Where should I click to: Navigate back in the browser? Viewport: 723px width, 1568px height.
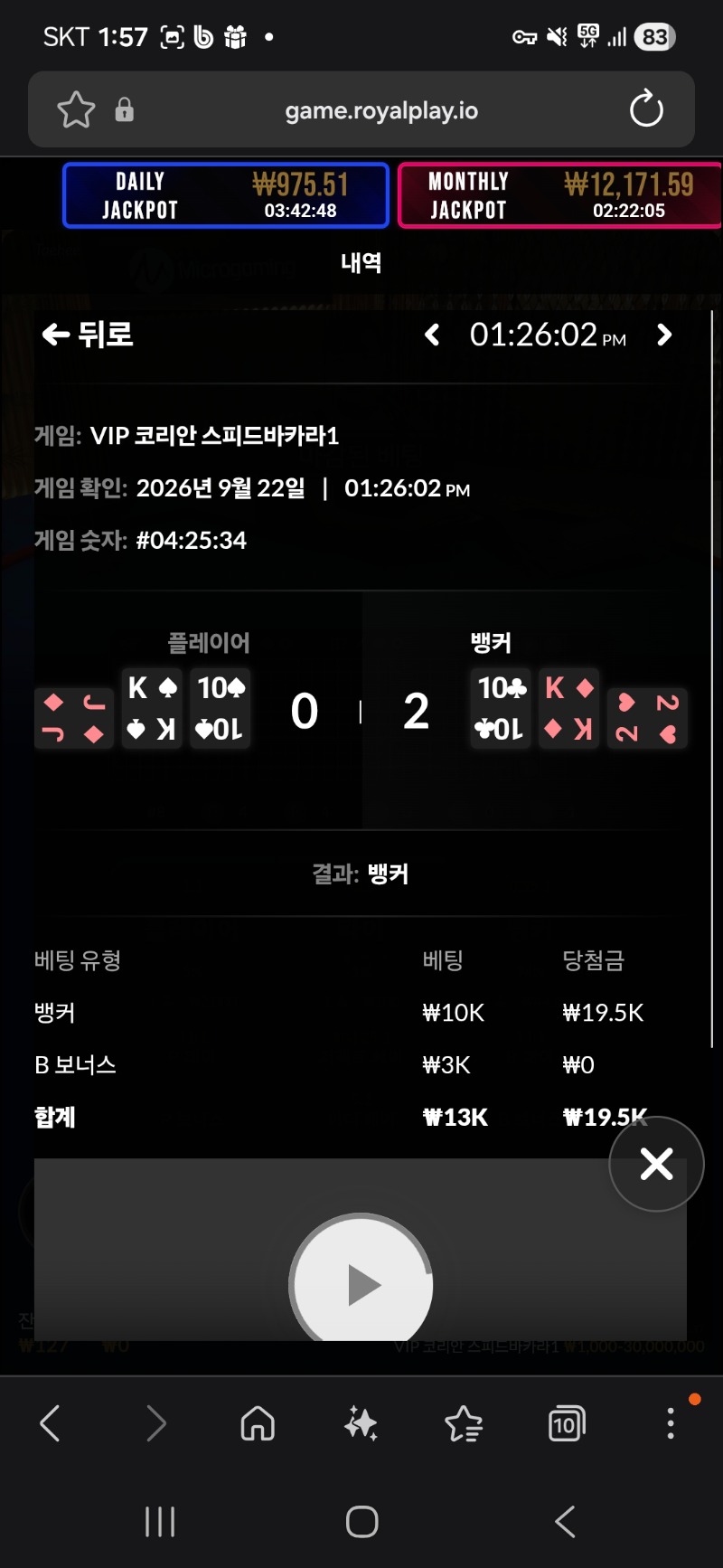[x=51, y=1423]
